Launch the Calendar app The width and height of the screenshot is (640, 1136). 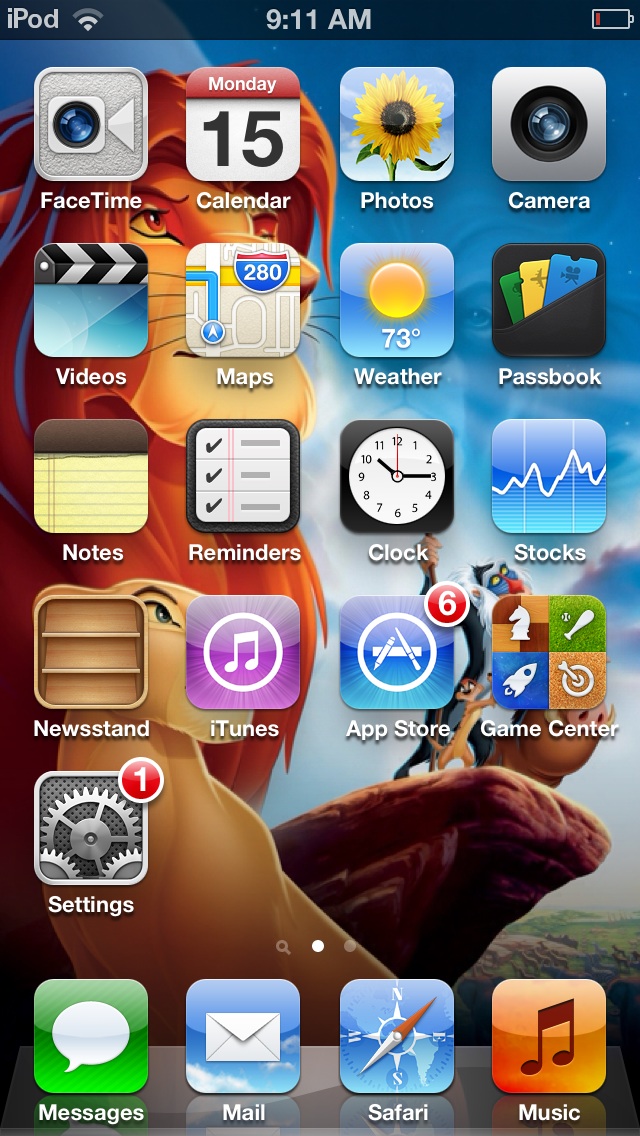pos(243,124)
